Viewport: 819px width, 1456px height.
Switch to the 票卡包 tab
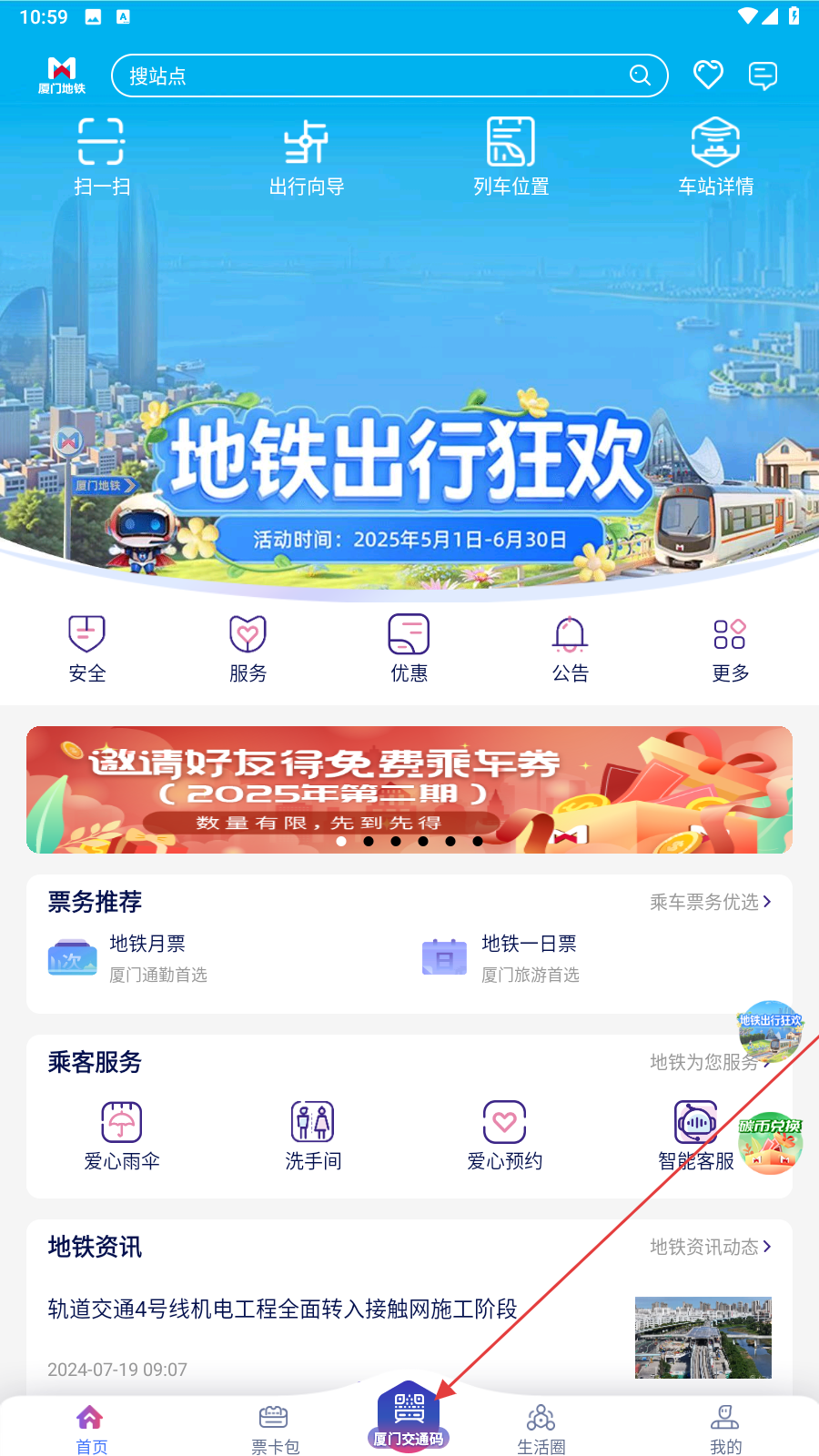tap(275, 1429)
